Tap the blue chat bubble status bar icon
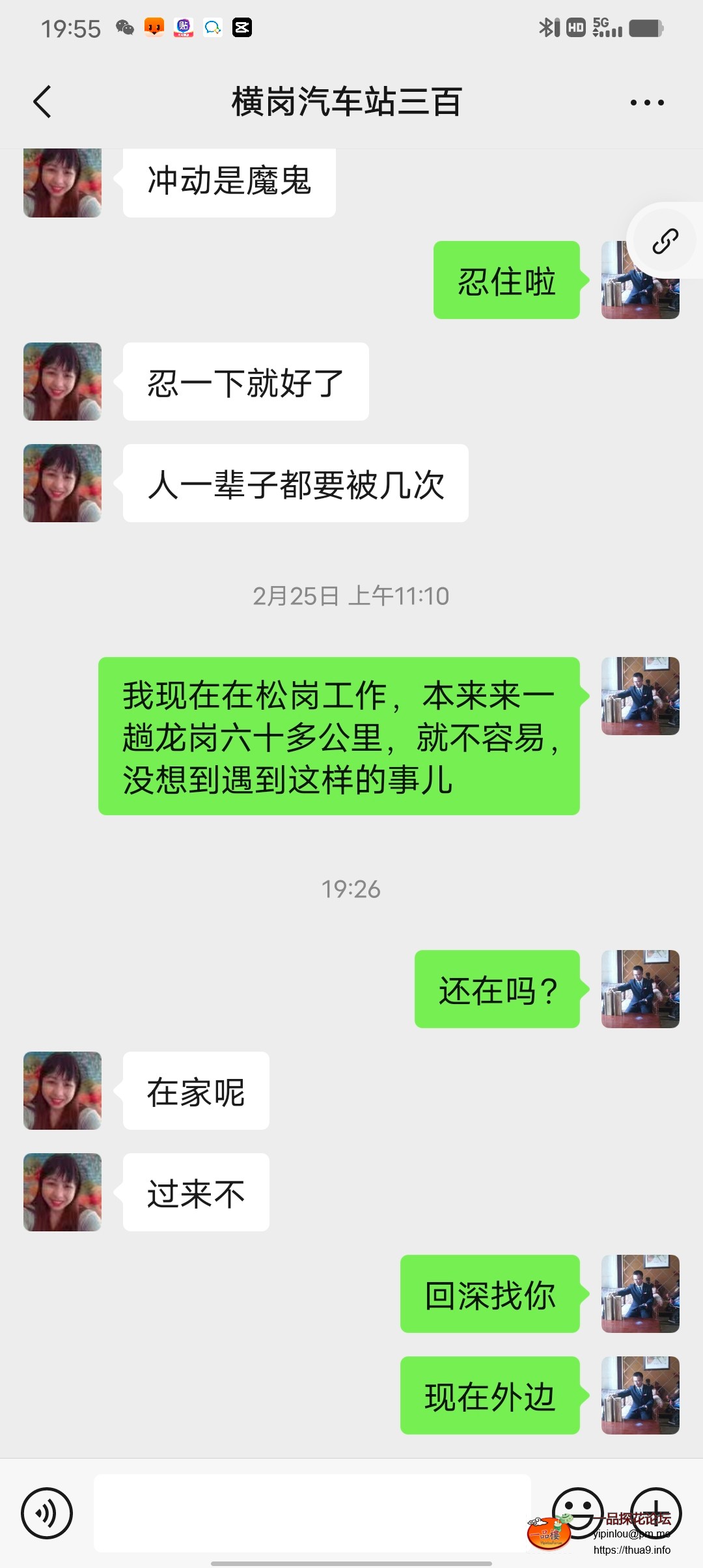This screenshot has height=1568, width=703. coord(213,27)
